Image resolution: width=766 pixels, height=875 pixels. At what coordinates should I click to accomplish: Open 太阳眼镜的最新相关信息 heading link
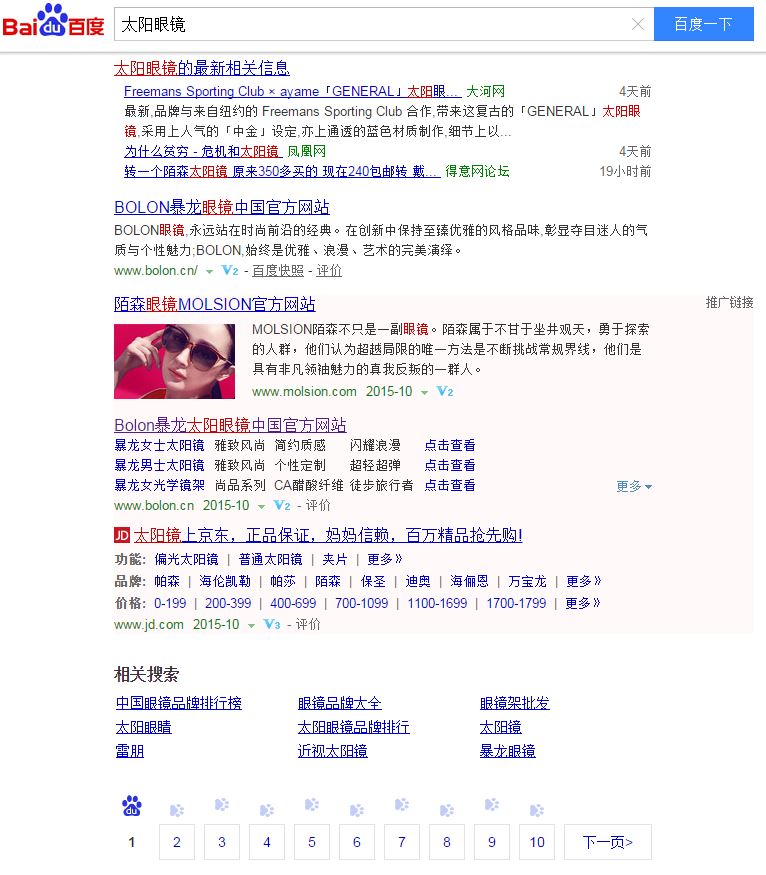coord(201,68)
